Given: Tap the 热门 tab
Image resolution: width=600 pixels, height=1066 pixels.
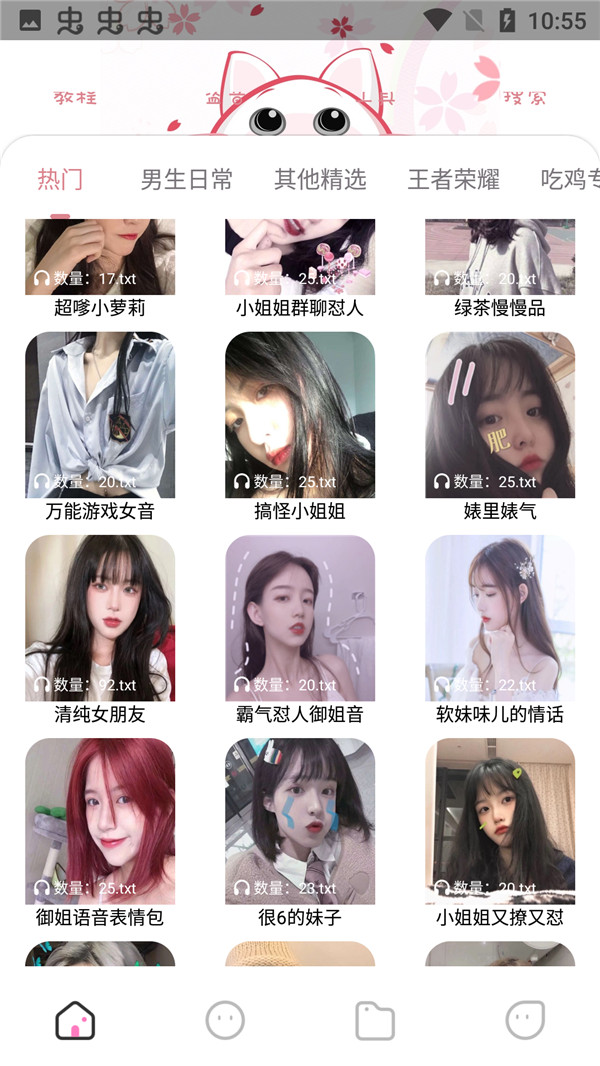Looking at the screenshot, I should (60, 180).
